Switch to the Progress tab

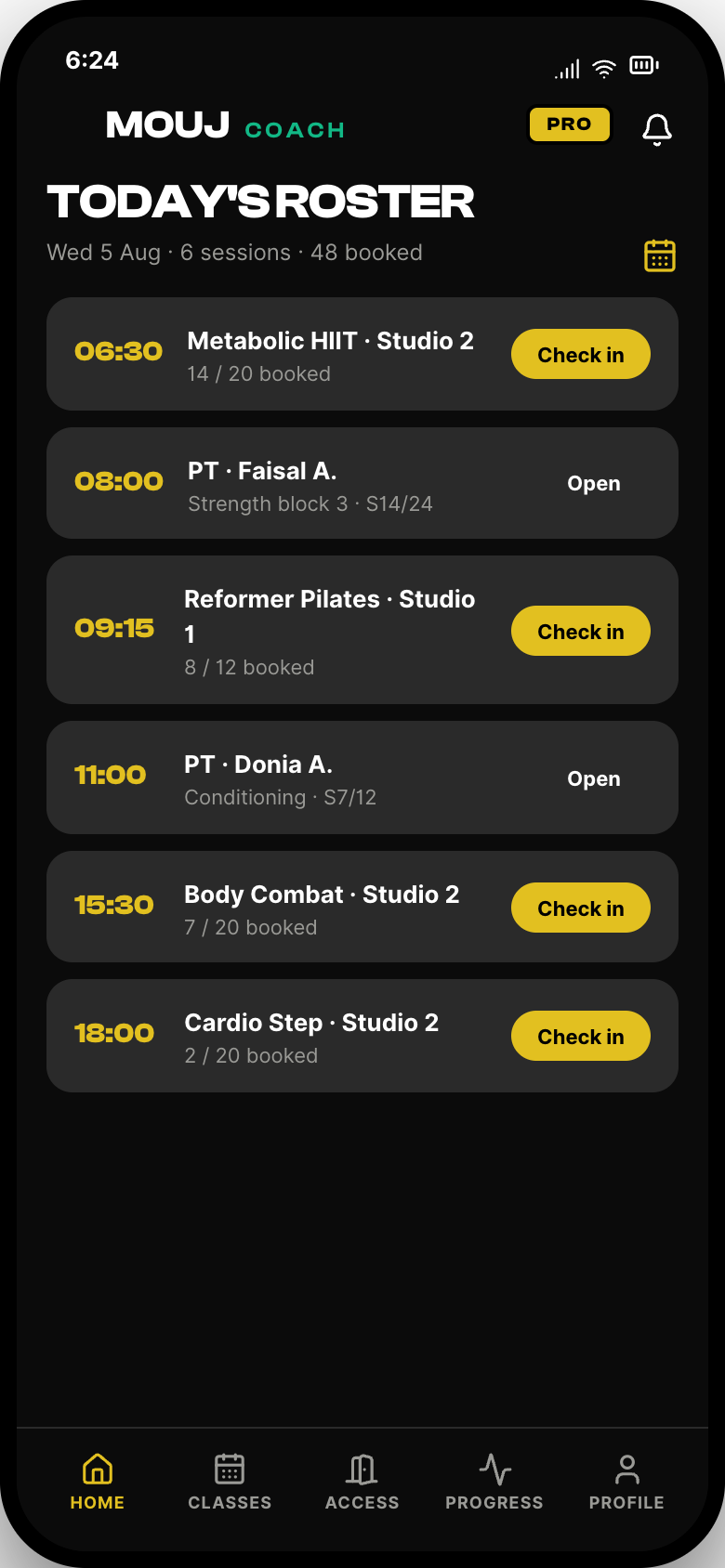[494, 1483]
